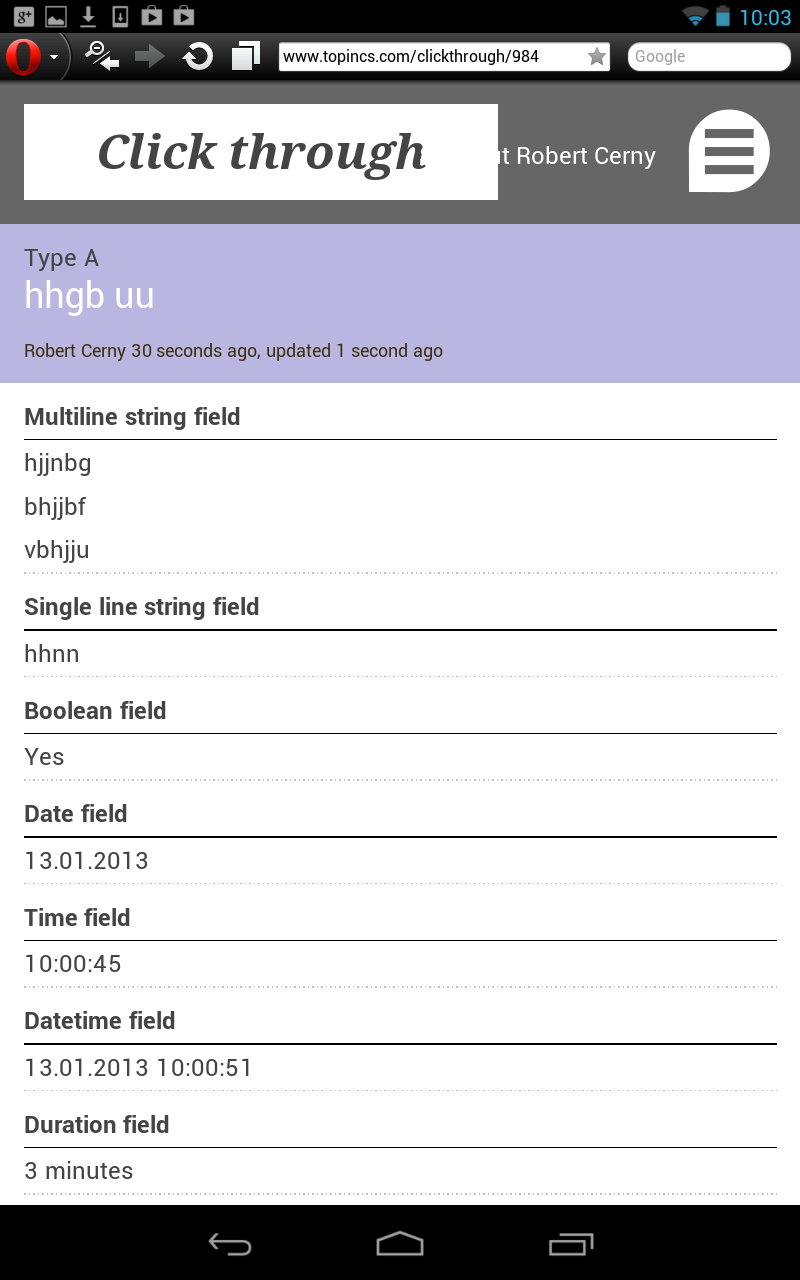The height and width of the screenshot is (1280, 800).
Task: Go forward to the next page
Action: tap(150, 57)
